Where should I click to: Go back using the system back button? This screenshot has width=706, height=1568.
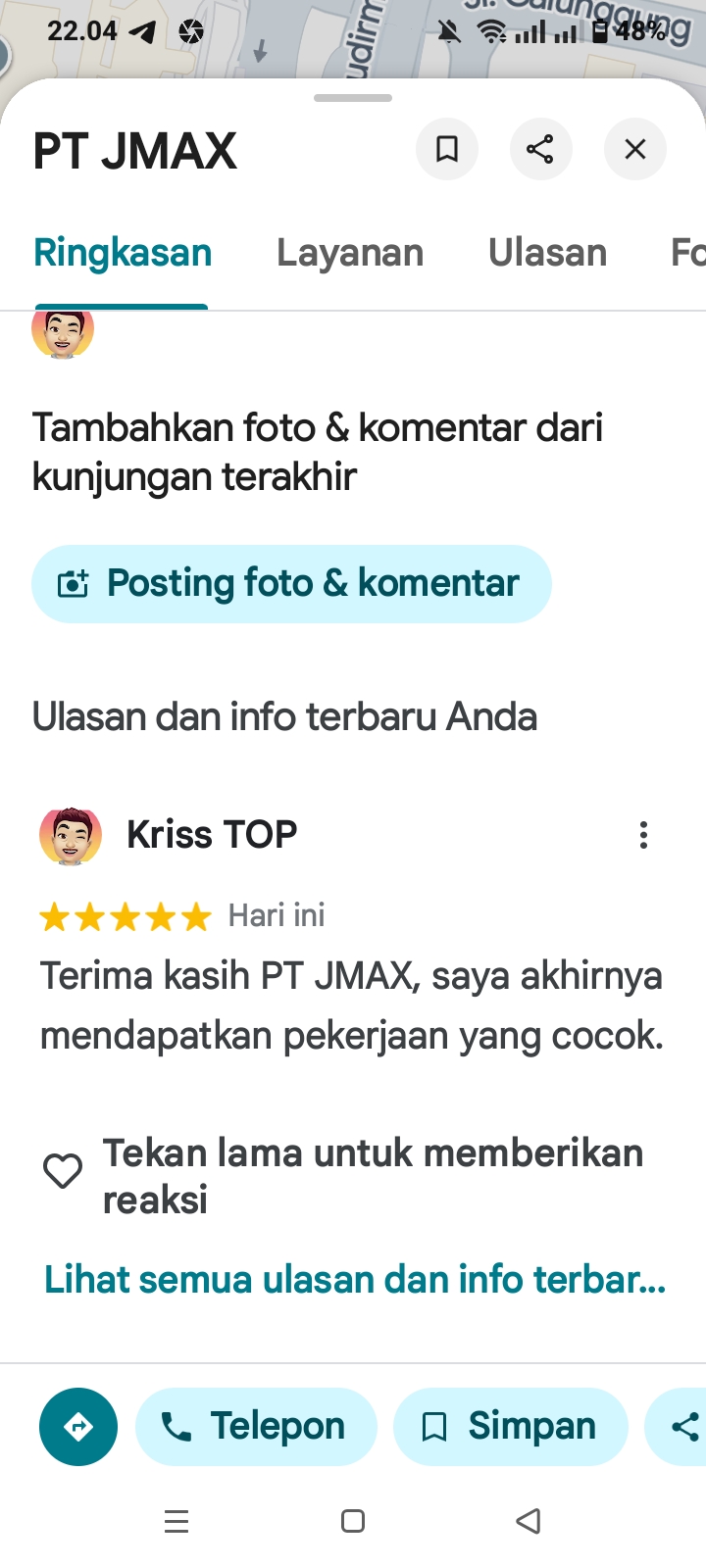[529, 1521]
